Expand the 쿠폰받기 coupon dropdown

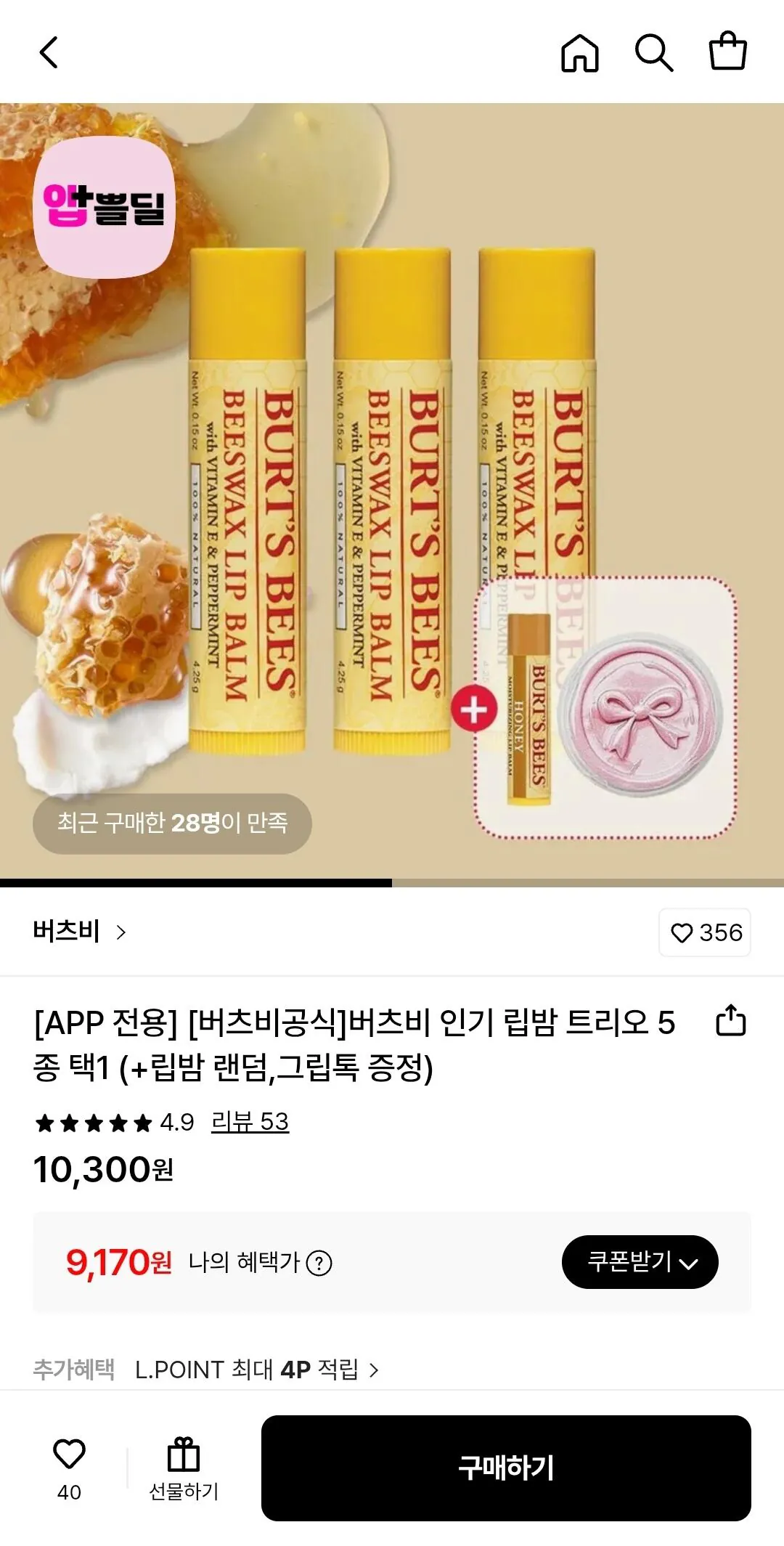tap(642, 1261)
